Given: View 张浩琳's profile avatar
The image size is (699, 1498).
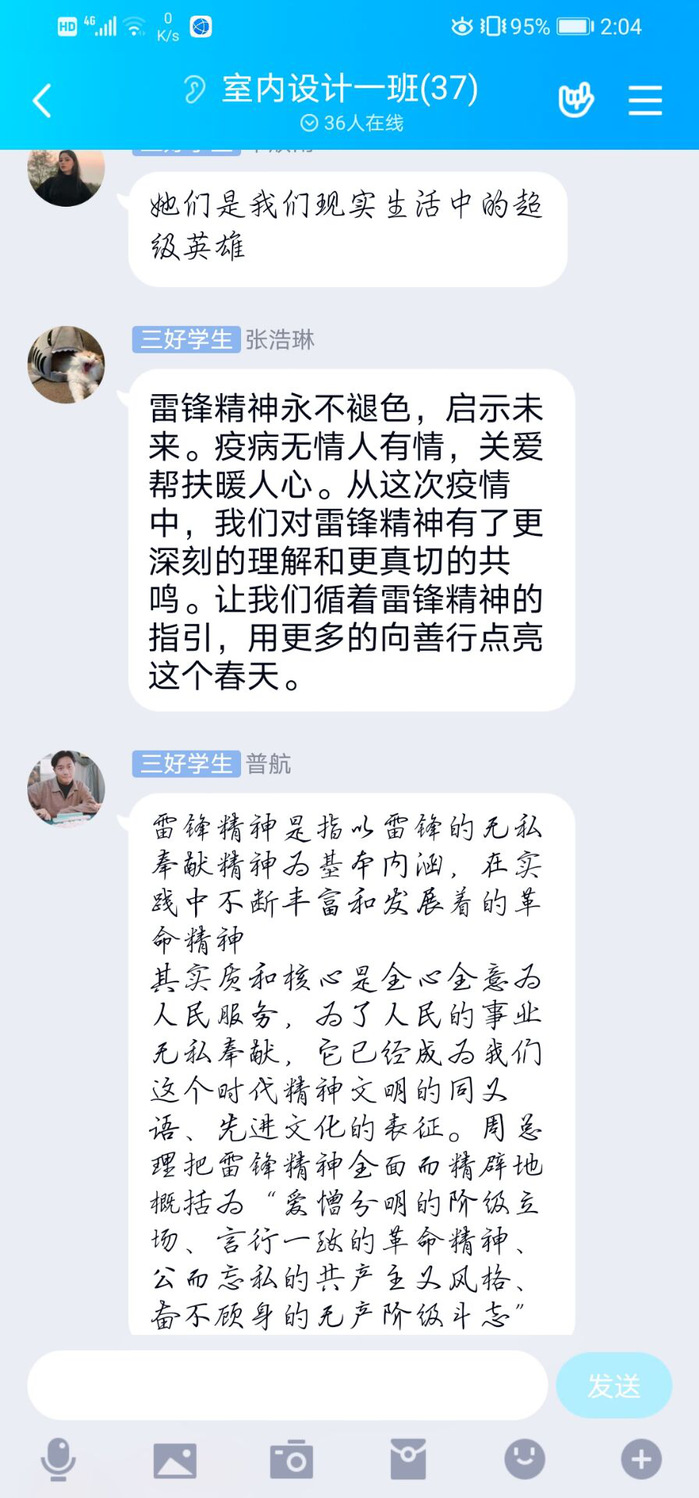Looking at the screenshot, I should (66, 365).
